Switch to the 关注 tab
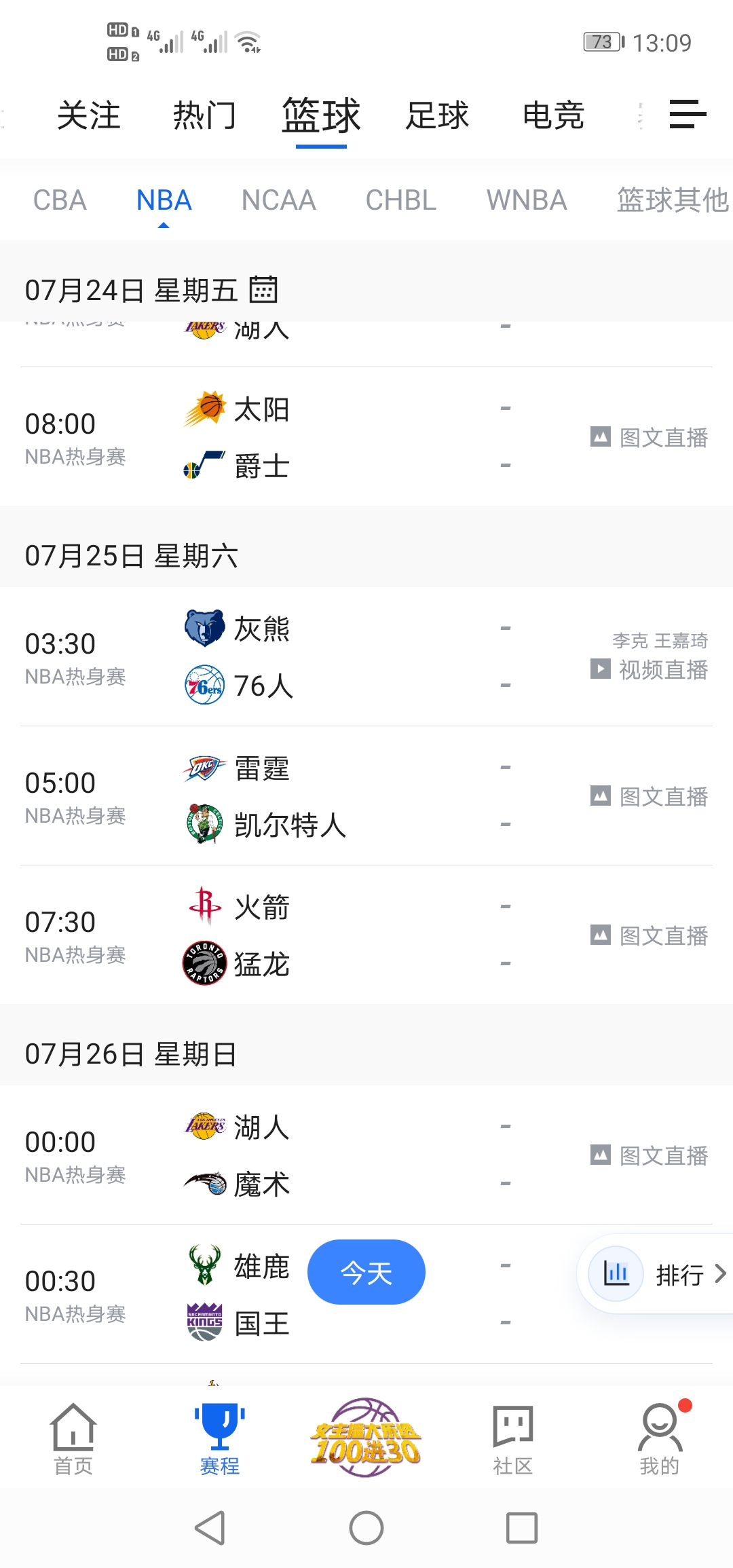Viewport: 733px width, 1568px height. 89,115
